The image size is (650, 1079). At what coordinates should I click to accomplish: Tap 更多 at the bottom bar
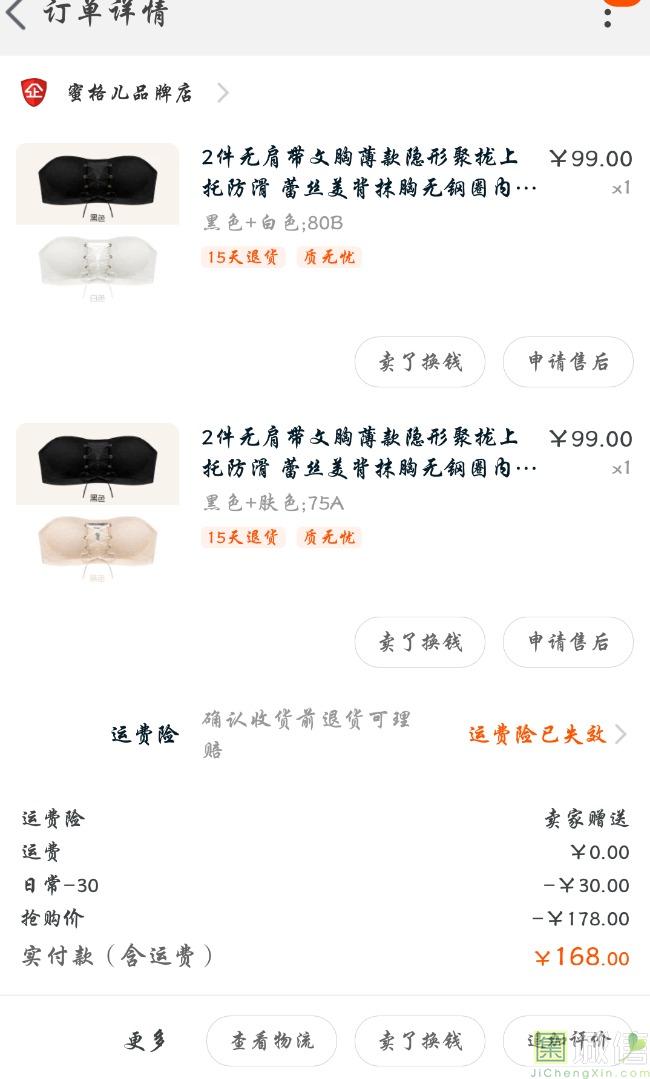click(x=145, y=1040)
